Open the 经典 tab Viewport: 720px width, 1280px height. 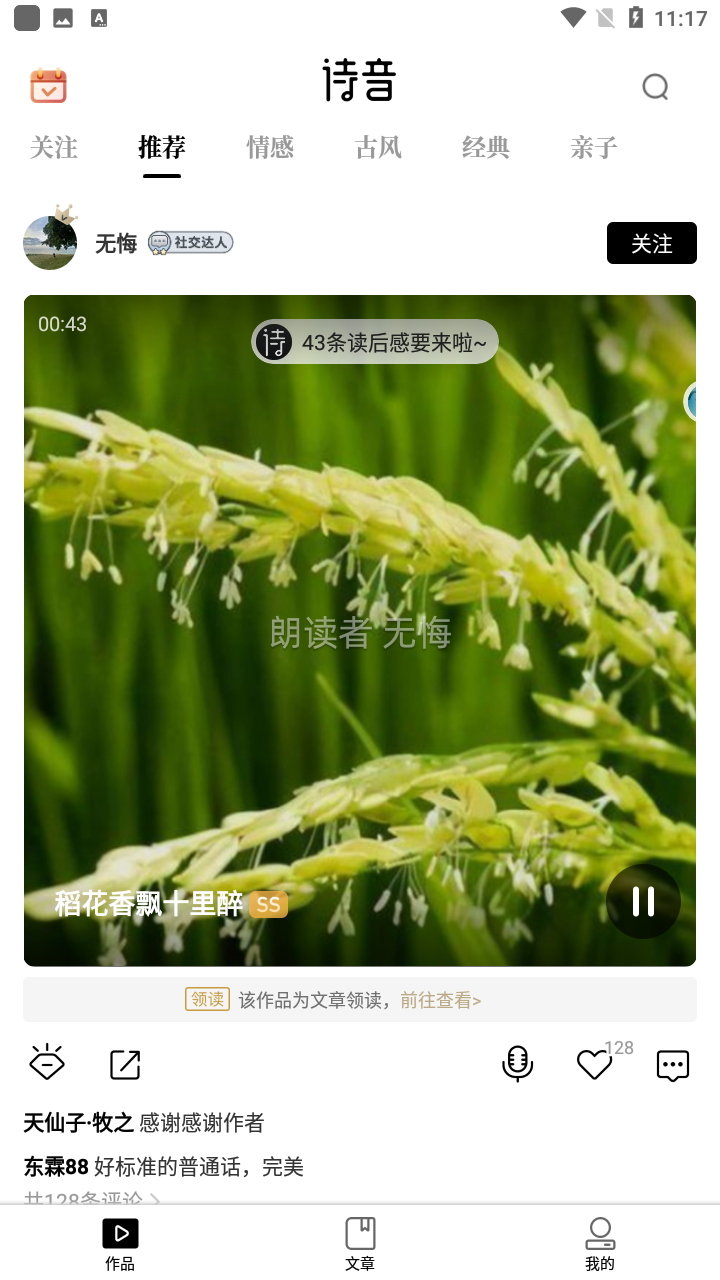[x=486, y=148]
